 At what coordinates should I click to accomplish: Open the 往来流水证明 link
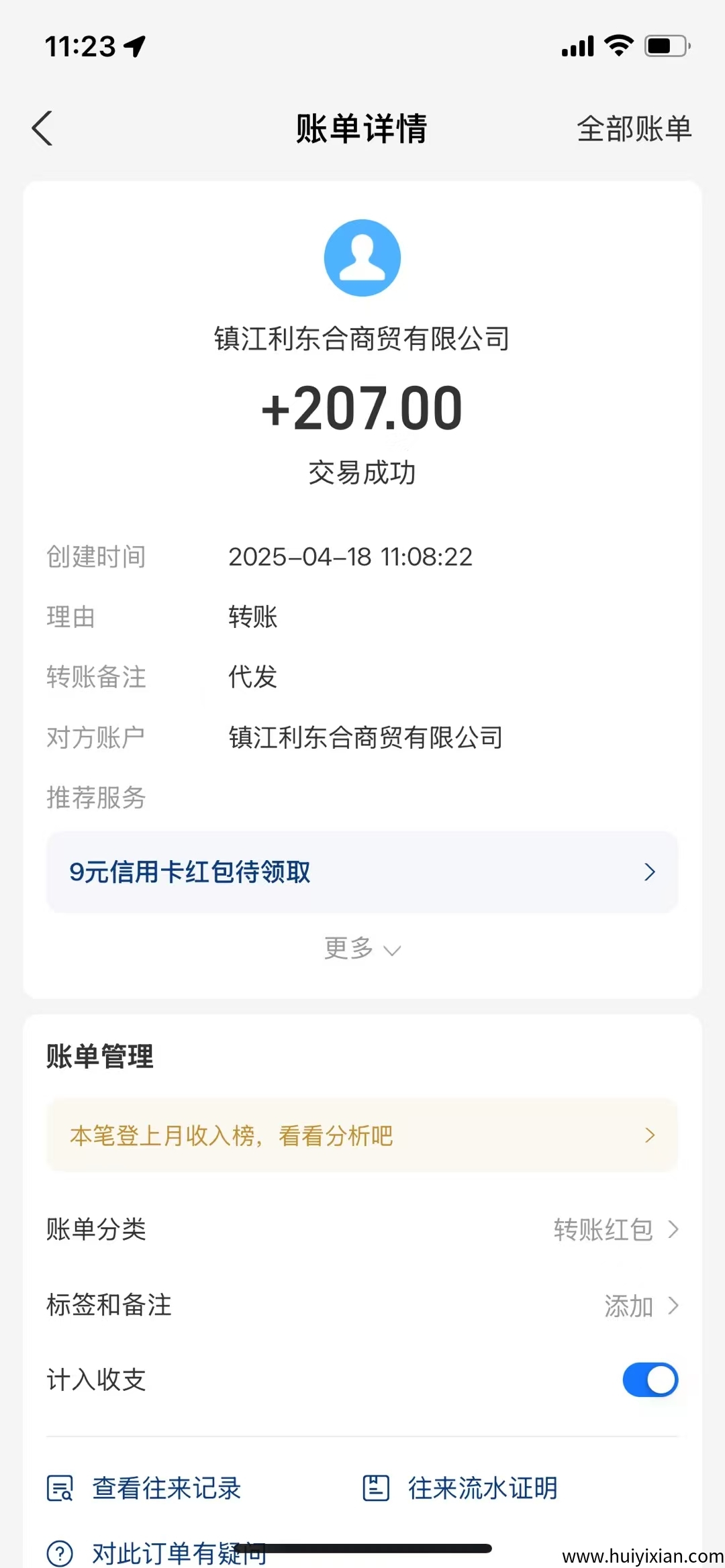tap(482, 1487)
